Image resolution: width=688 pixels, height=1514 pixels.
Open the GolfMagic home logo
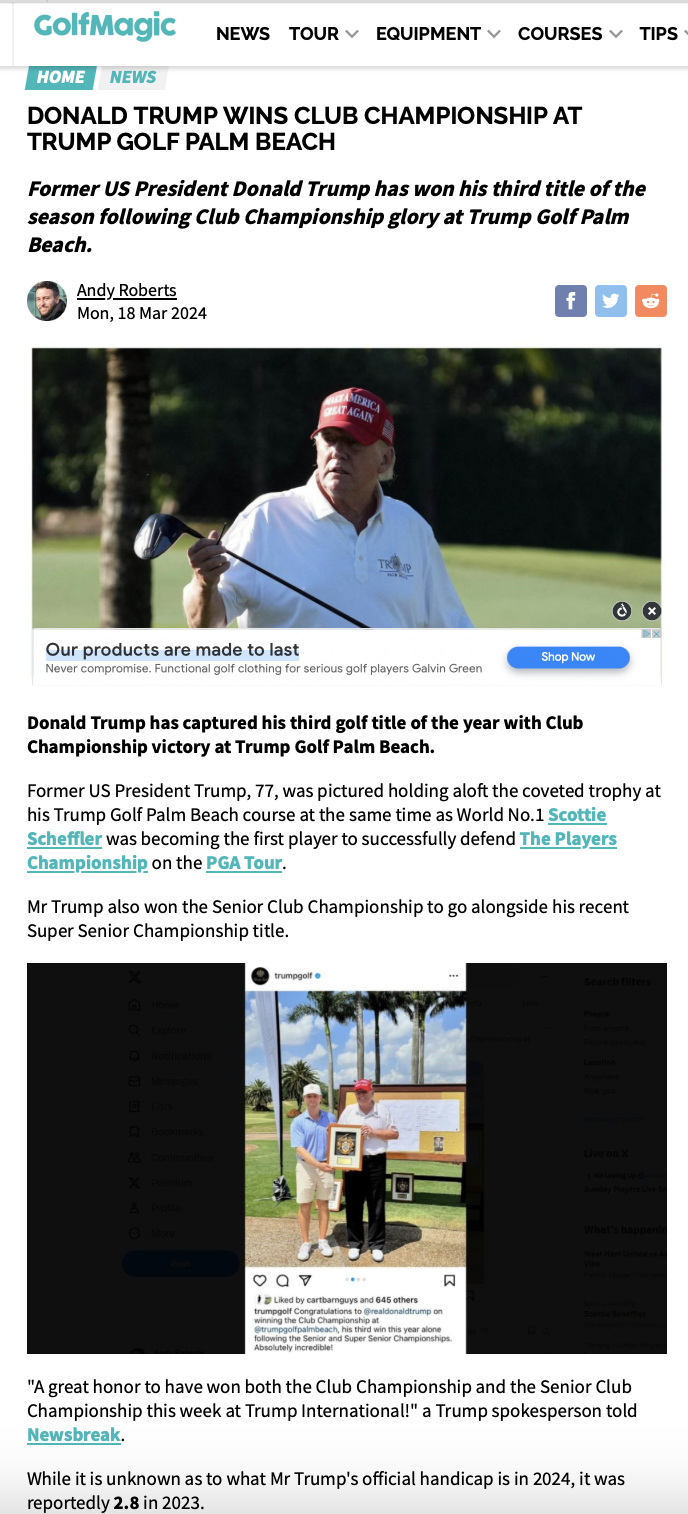tap(105, 27)
